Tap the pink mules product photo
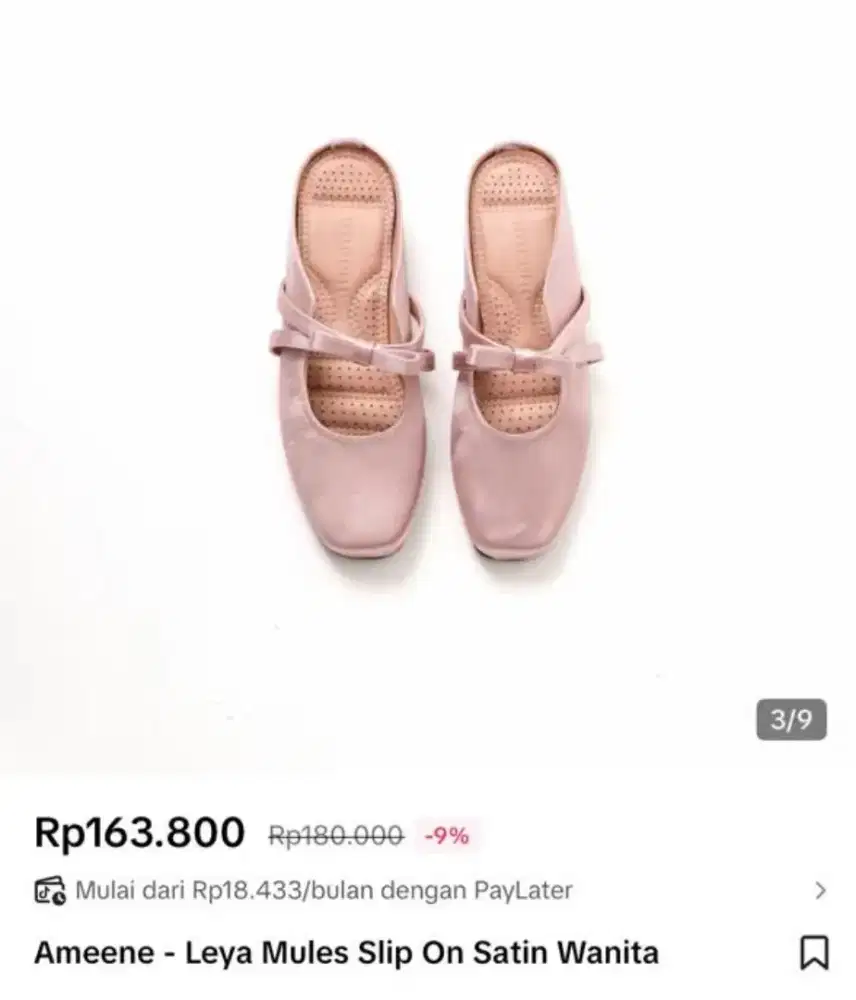856x1000 pixels. 428,360
